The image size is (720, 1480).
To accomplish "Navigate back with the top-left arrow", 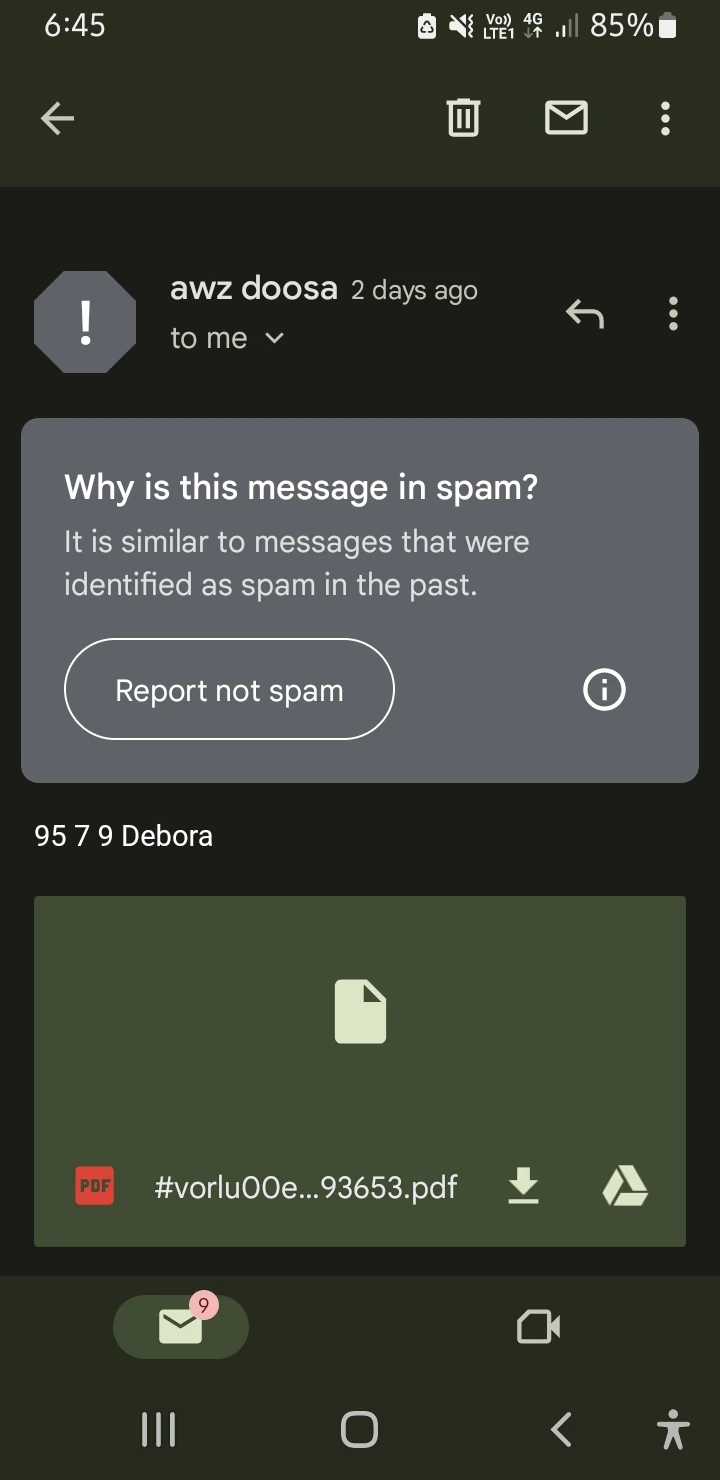I will [x=57, y=117].
